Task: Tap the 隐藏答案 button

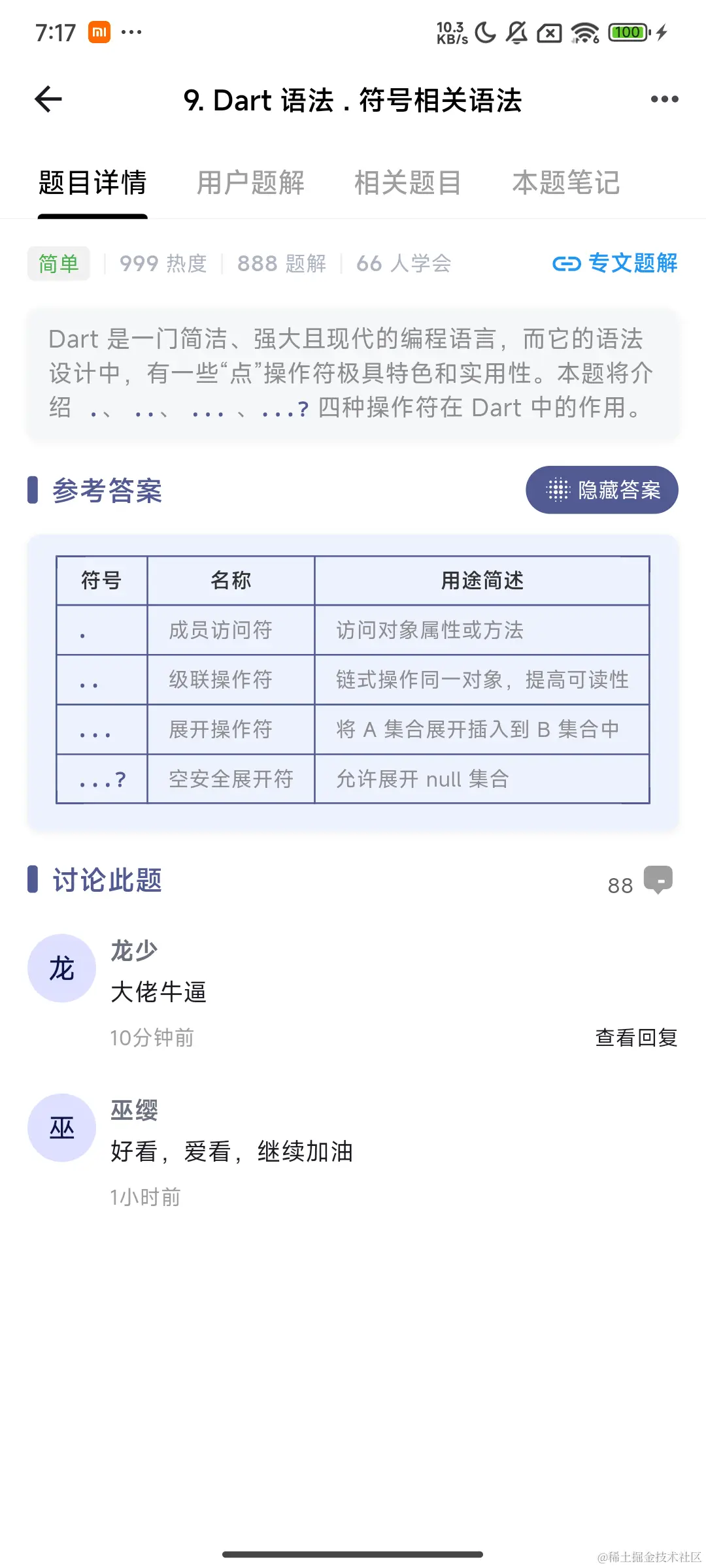Action: tap(602, 490)
